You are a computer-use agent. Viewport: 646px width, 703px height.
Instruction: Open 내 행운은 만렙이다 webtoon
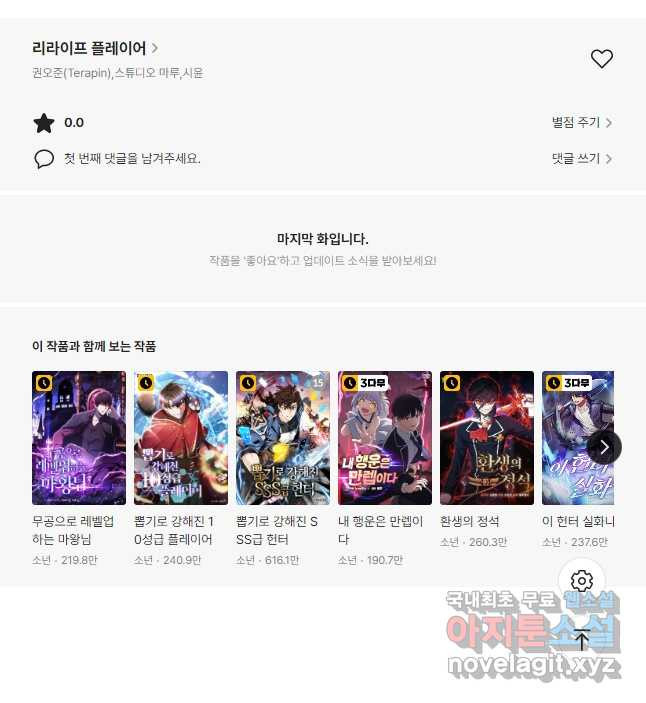point(385,438)
